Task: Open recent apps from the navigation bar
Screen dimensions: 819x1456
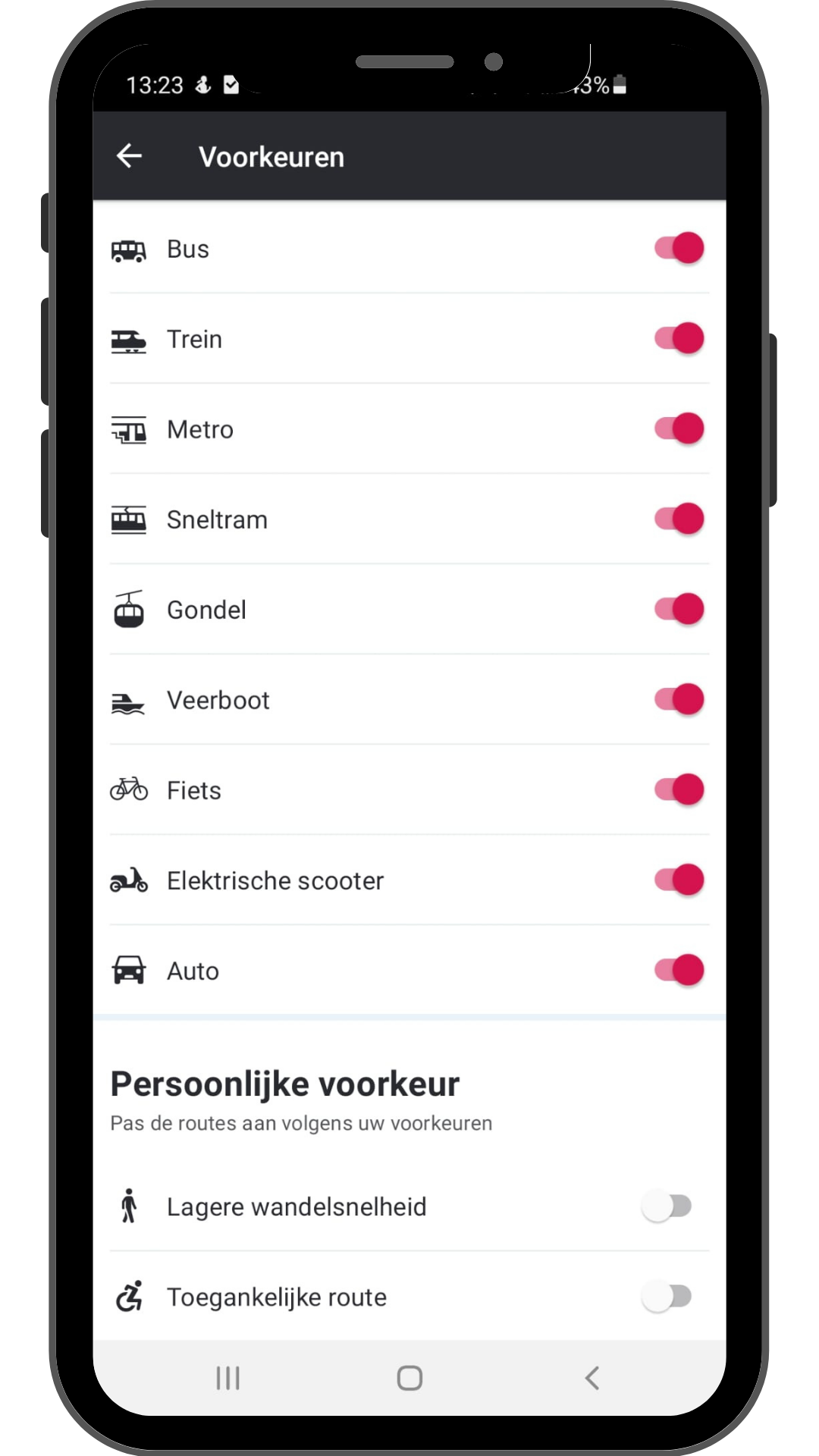Action: click(x=227, y=1378)
